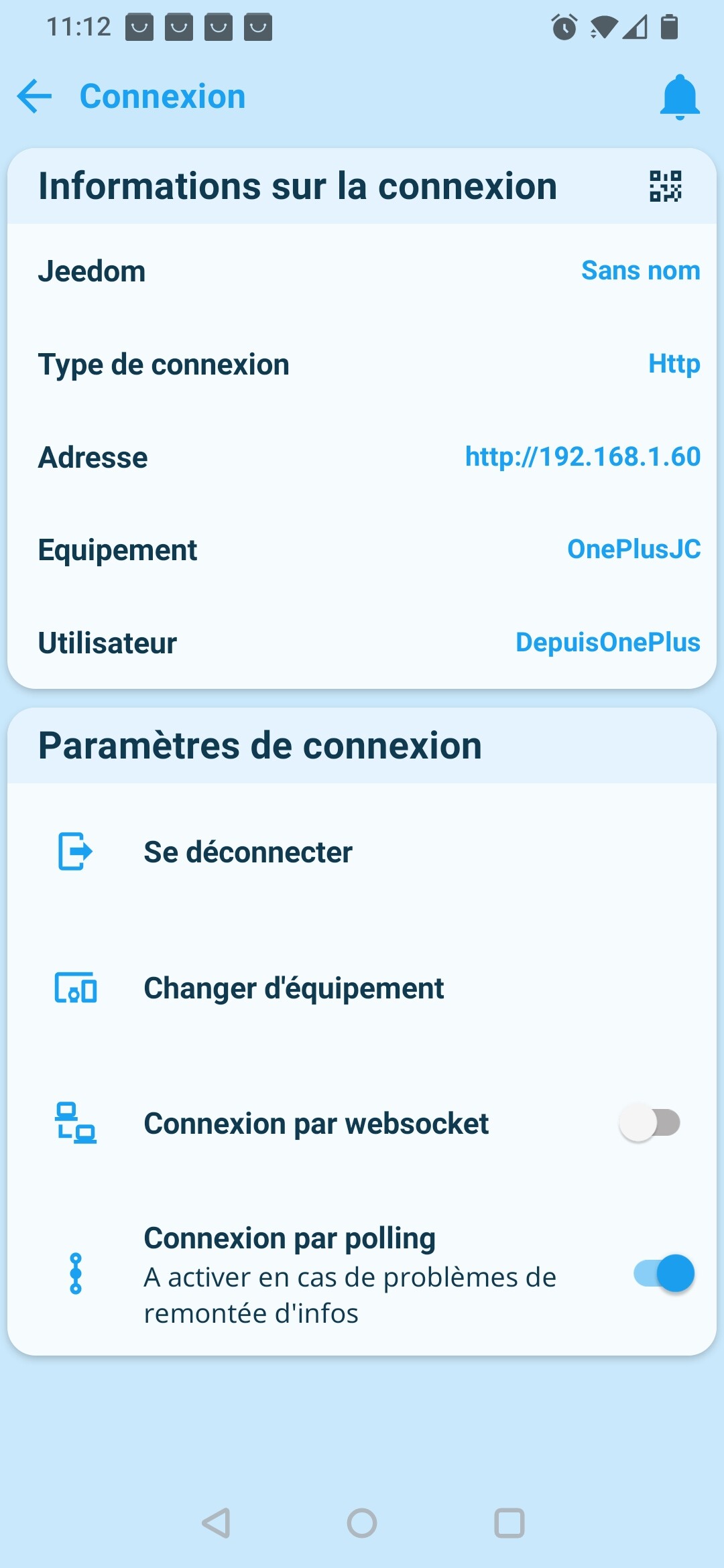Go back from the Connexion screen
724x1568 pixels.
pyautogui.click(x=35, y=96)
